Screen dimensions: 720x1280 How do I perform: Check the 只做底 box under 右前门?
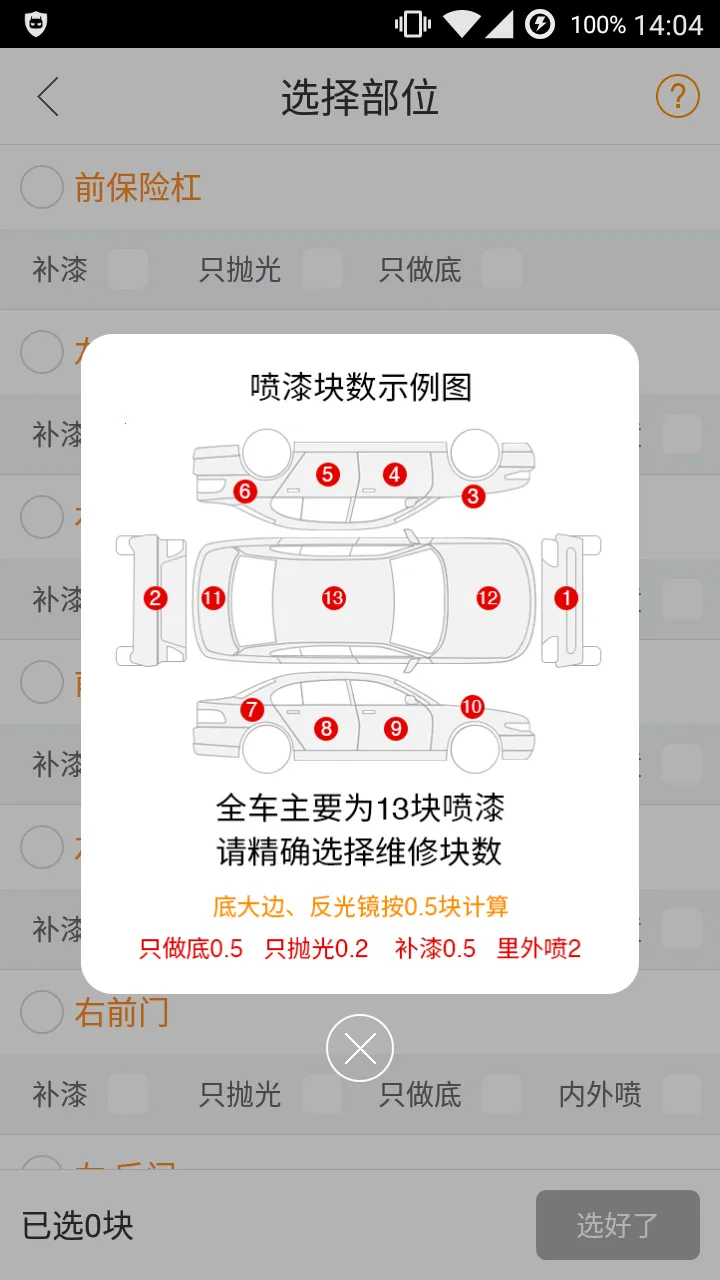coord(501,1094)
